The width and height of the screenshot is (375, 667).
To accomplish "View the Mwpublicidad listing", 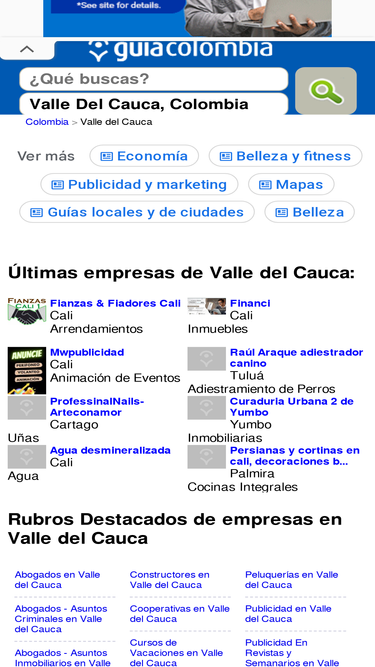I will (x=87, y=352).
